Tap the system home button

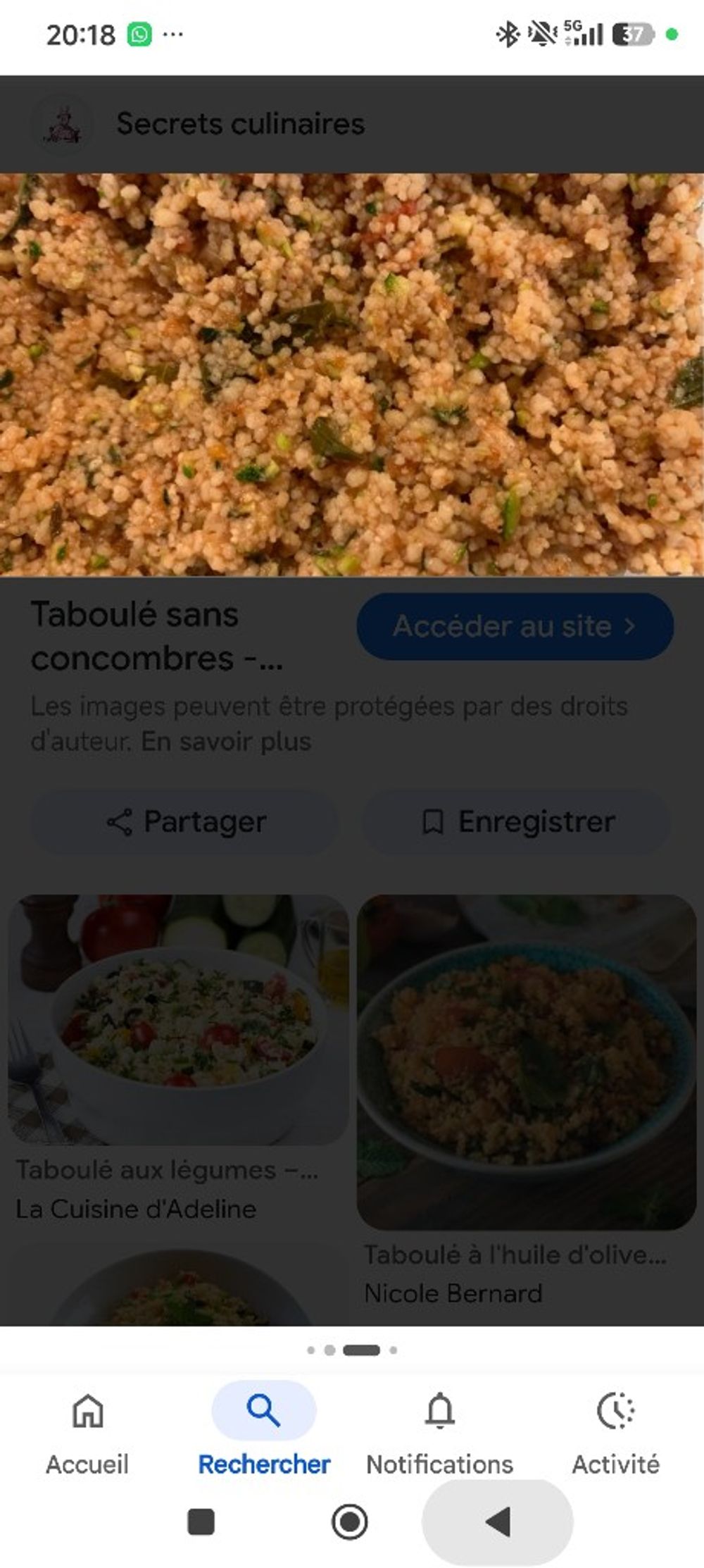tap(349, 1522)
